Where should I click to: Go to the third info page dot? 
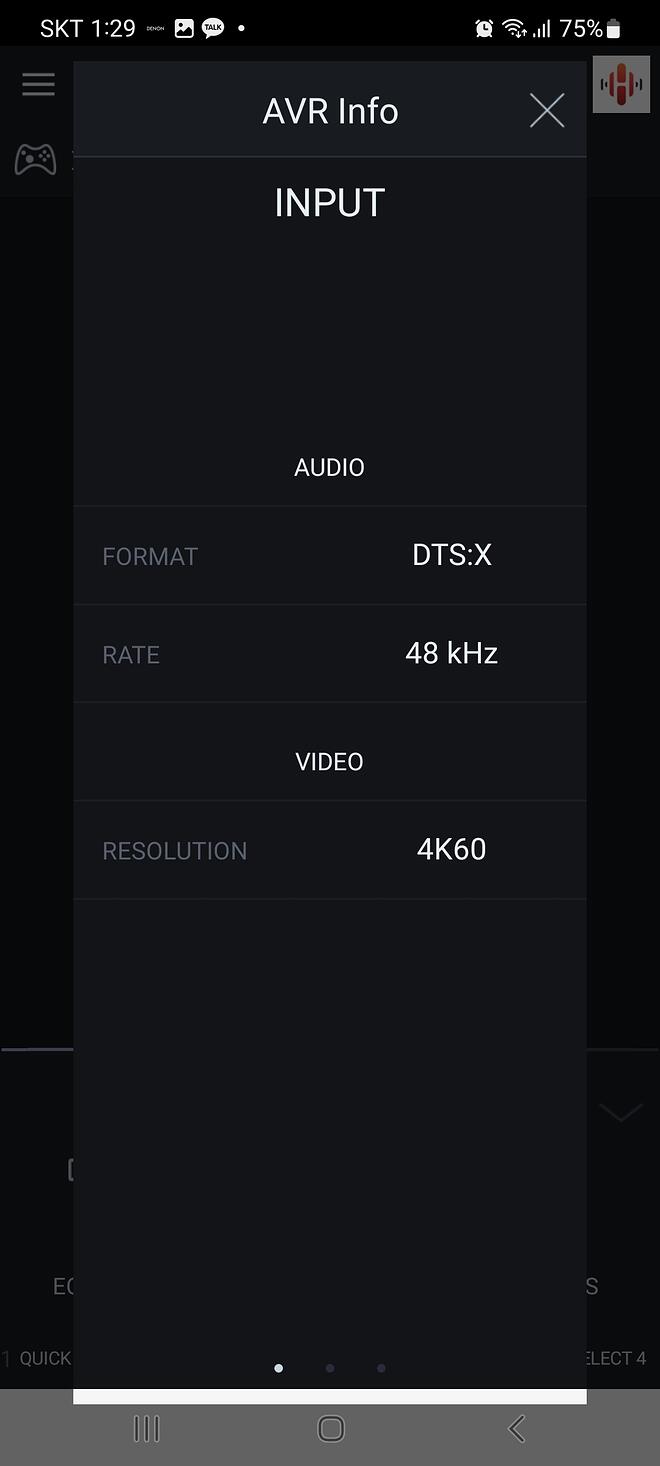tap(381, 1368)
